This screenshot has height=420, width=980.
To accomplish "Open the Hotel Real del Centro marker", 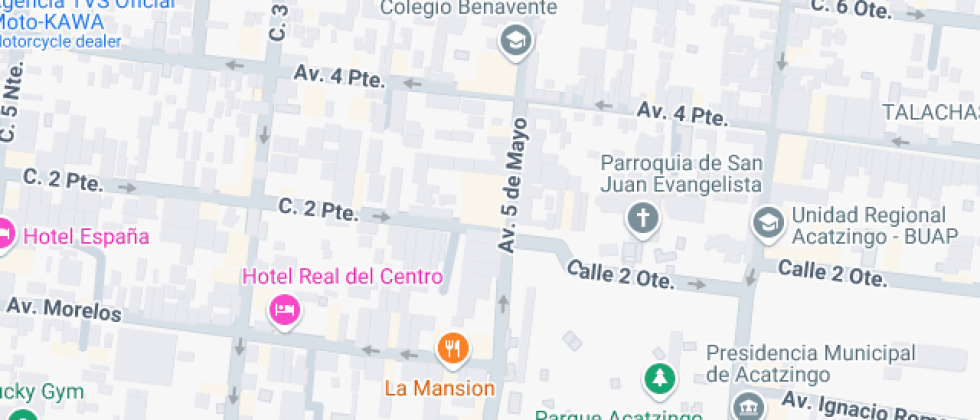I will 285,311.
